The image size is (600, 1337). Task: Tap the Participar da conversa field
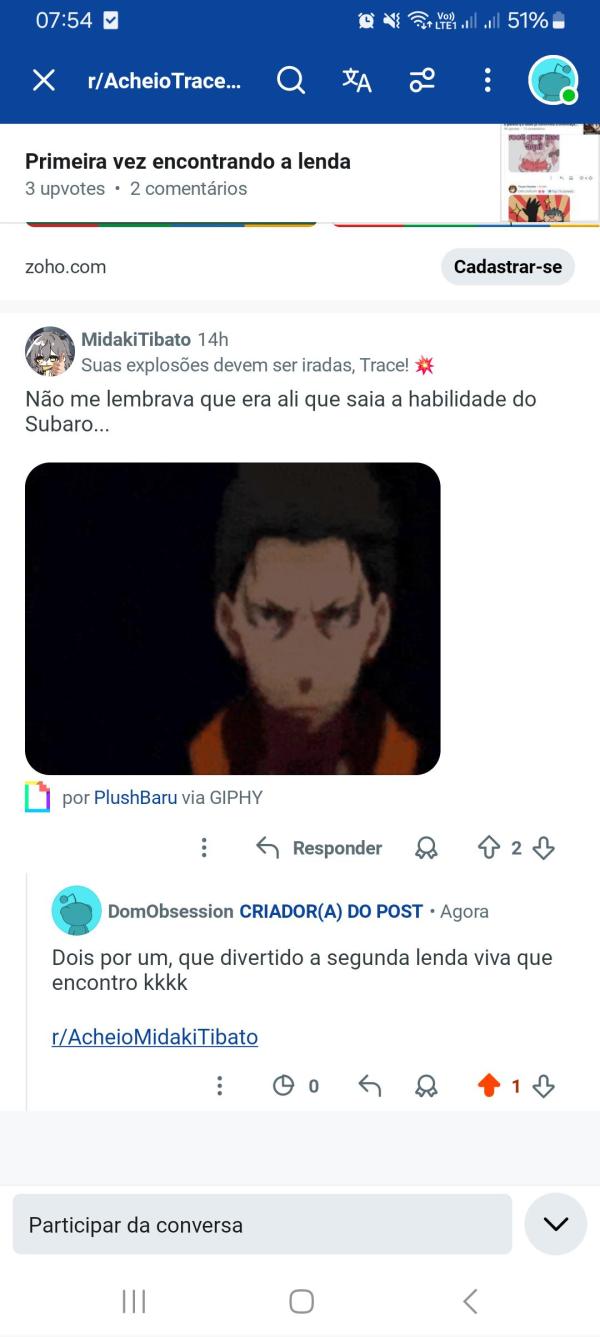(262, 1224)
